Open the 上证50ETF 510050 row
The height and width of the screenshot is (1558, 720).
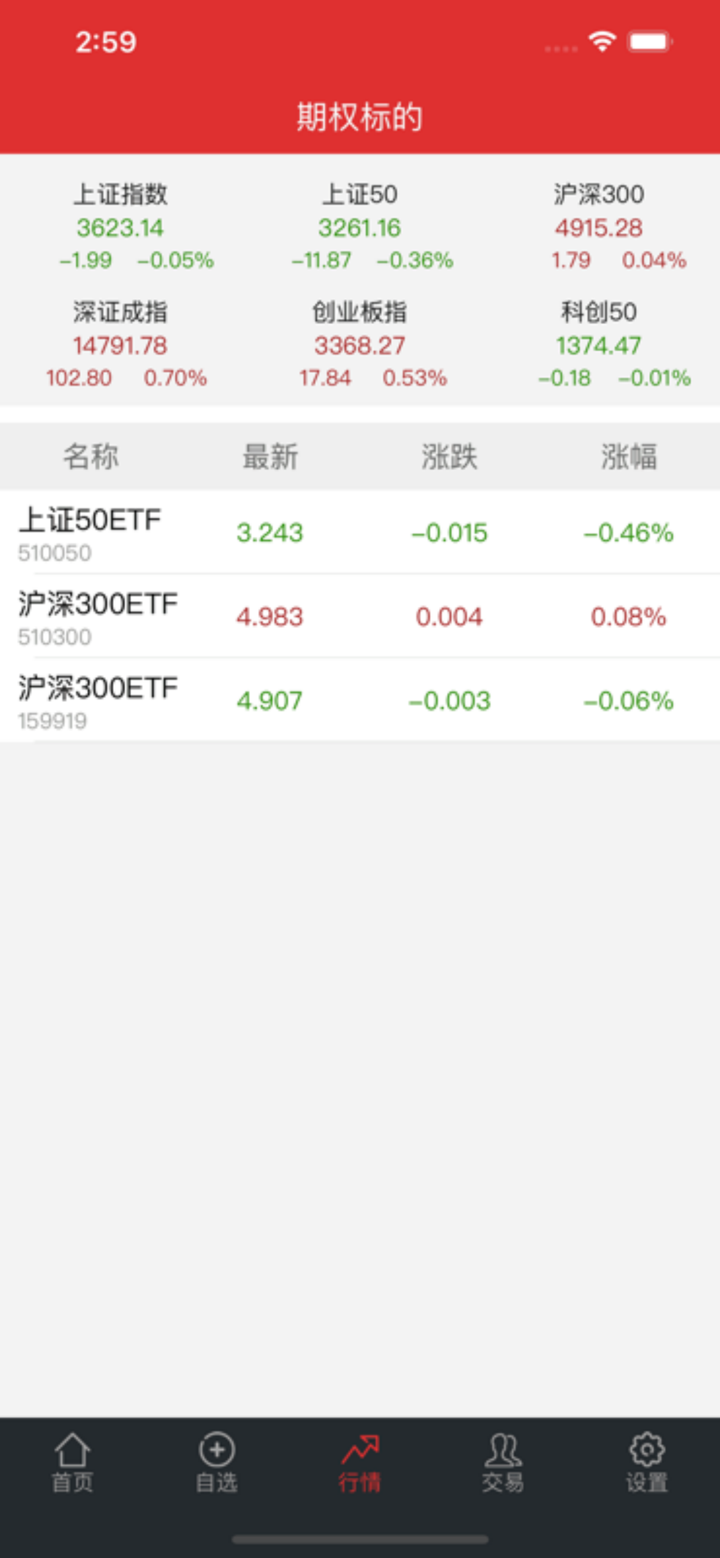coord(360,533)
